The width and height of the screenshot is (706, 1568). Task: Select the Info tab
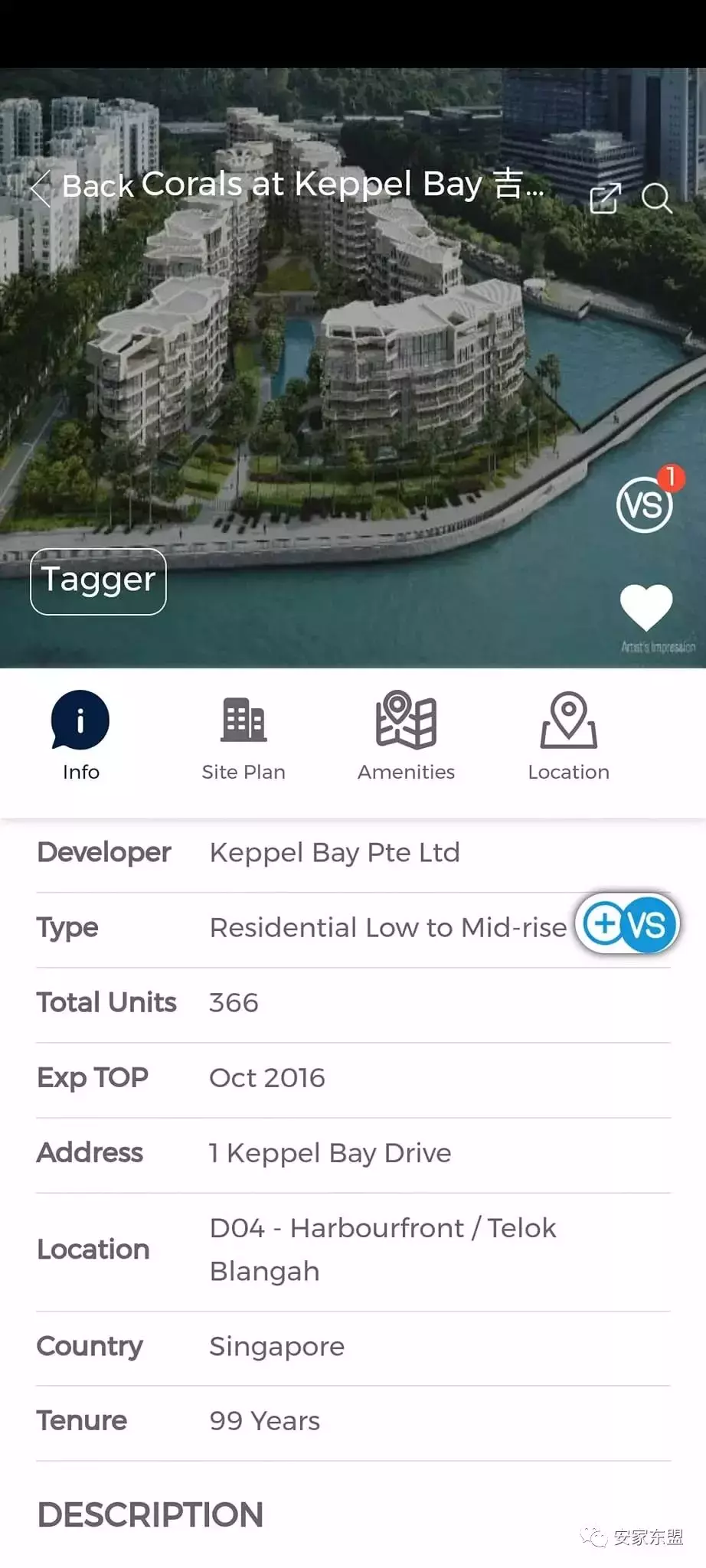pyautogui.click(x=80, y=736)
